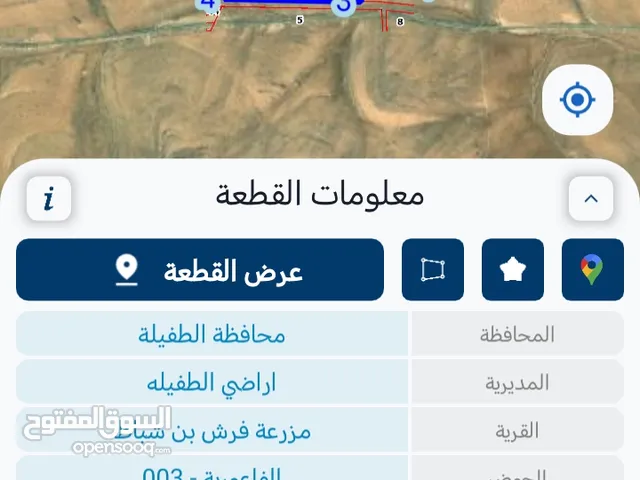Center map on my current location
Image resolution: width=640 pixels, height=480 pixels.
point(577,100)
